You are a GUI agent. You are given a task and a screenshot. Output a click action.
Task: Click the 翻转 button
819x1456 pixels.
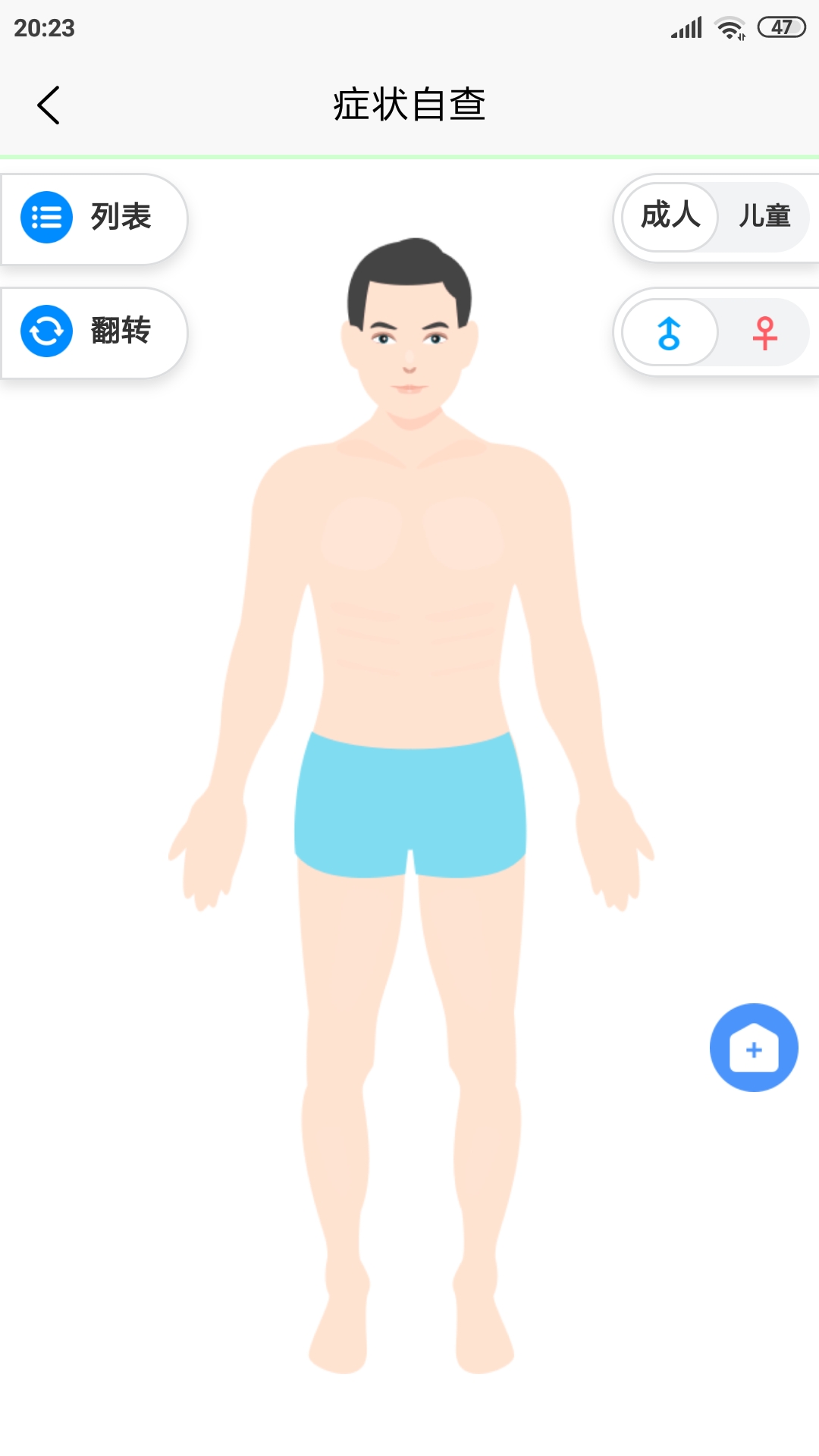coord(95,332)
